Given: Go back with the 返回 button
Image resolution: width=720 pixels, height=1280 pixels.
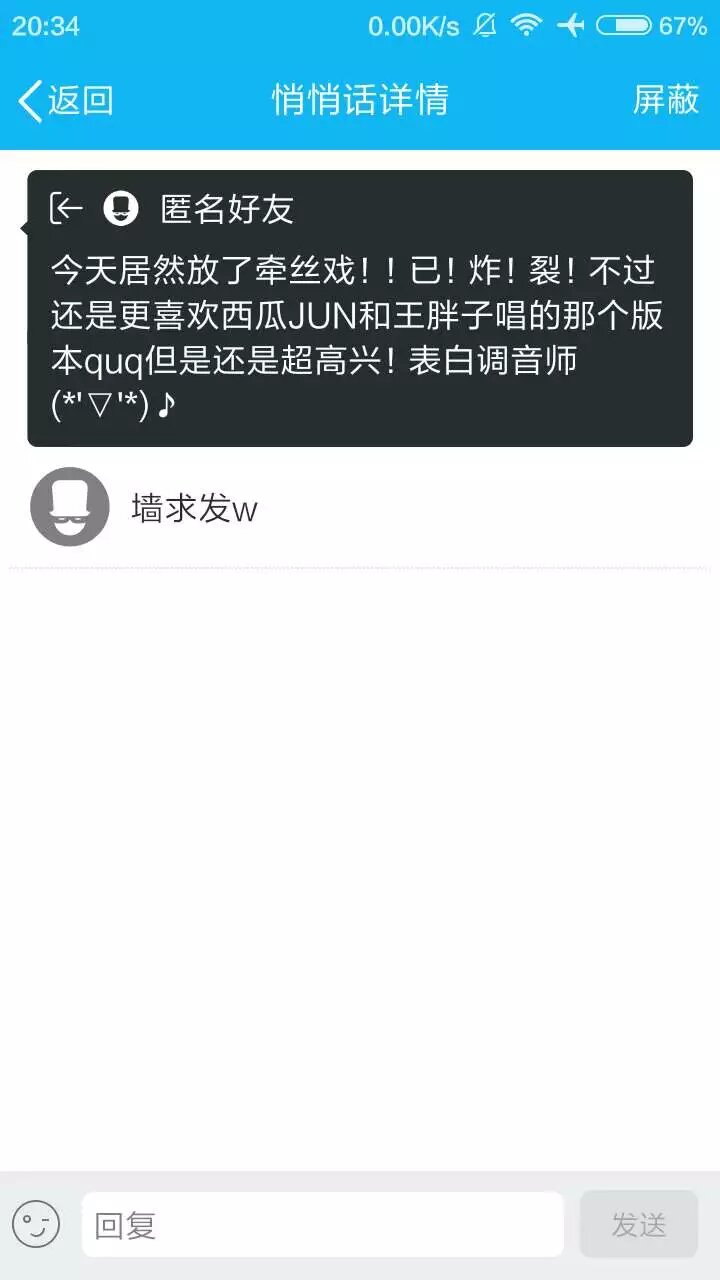Looking at the screenshot, I should coord(66,100).
